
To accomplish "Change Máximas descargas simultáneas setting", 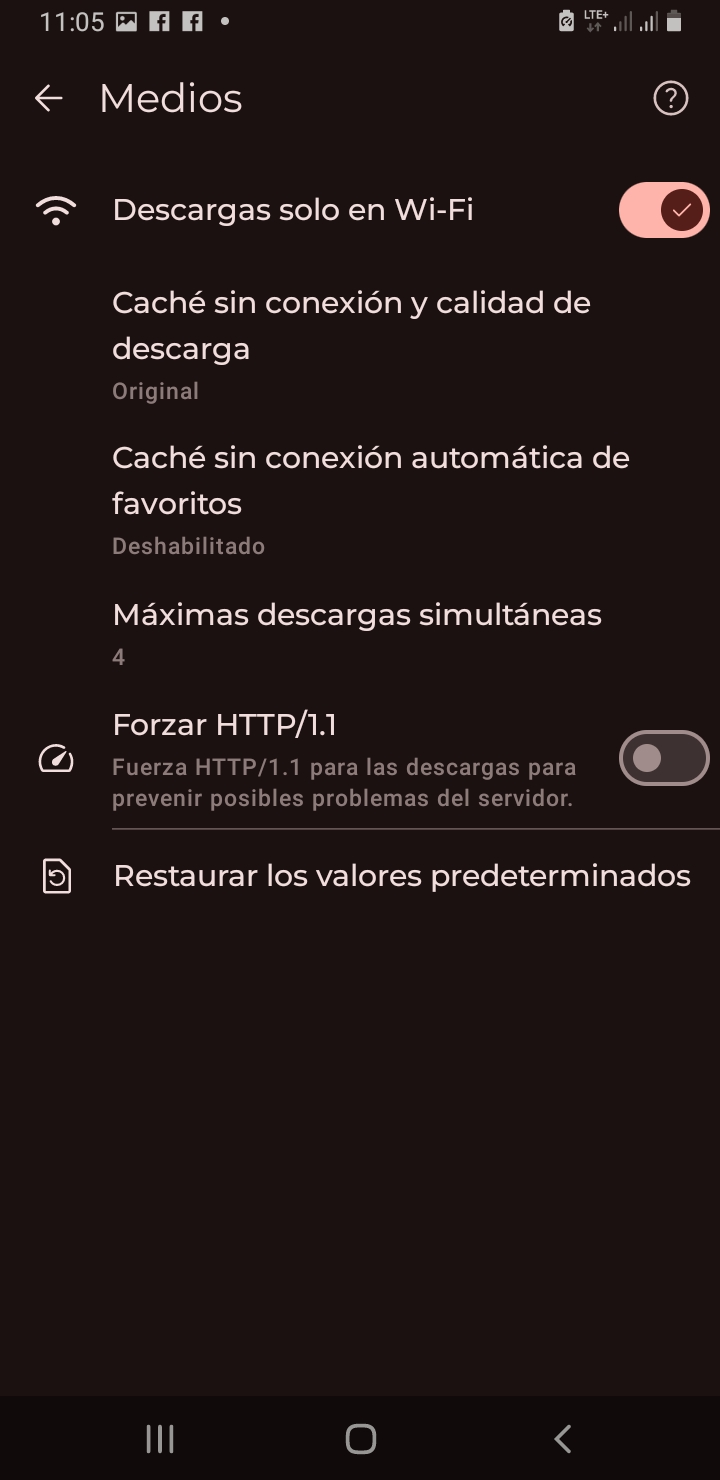I will [360, 633].
